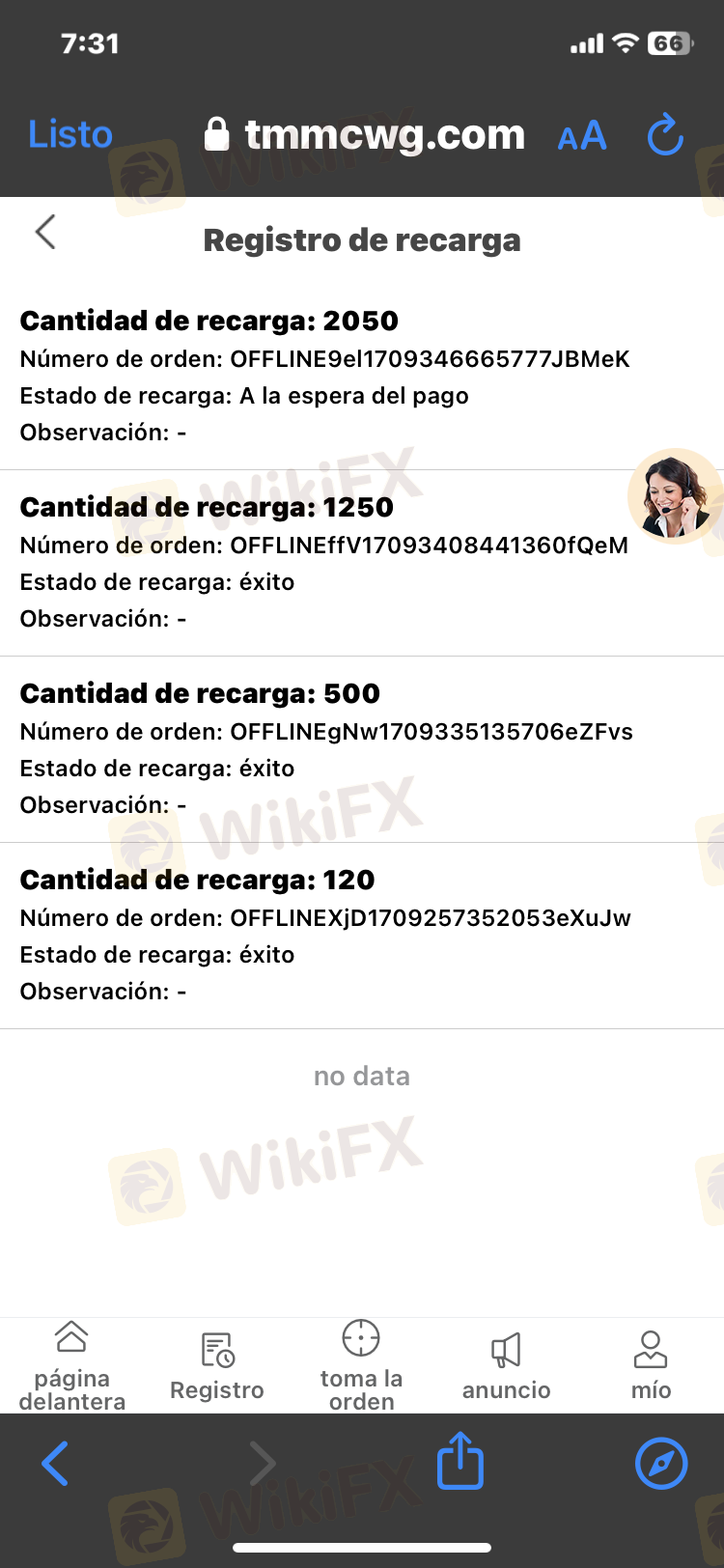Open the mío profile tab

(x=651, y=1365)
